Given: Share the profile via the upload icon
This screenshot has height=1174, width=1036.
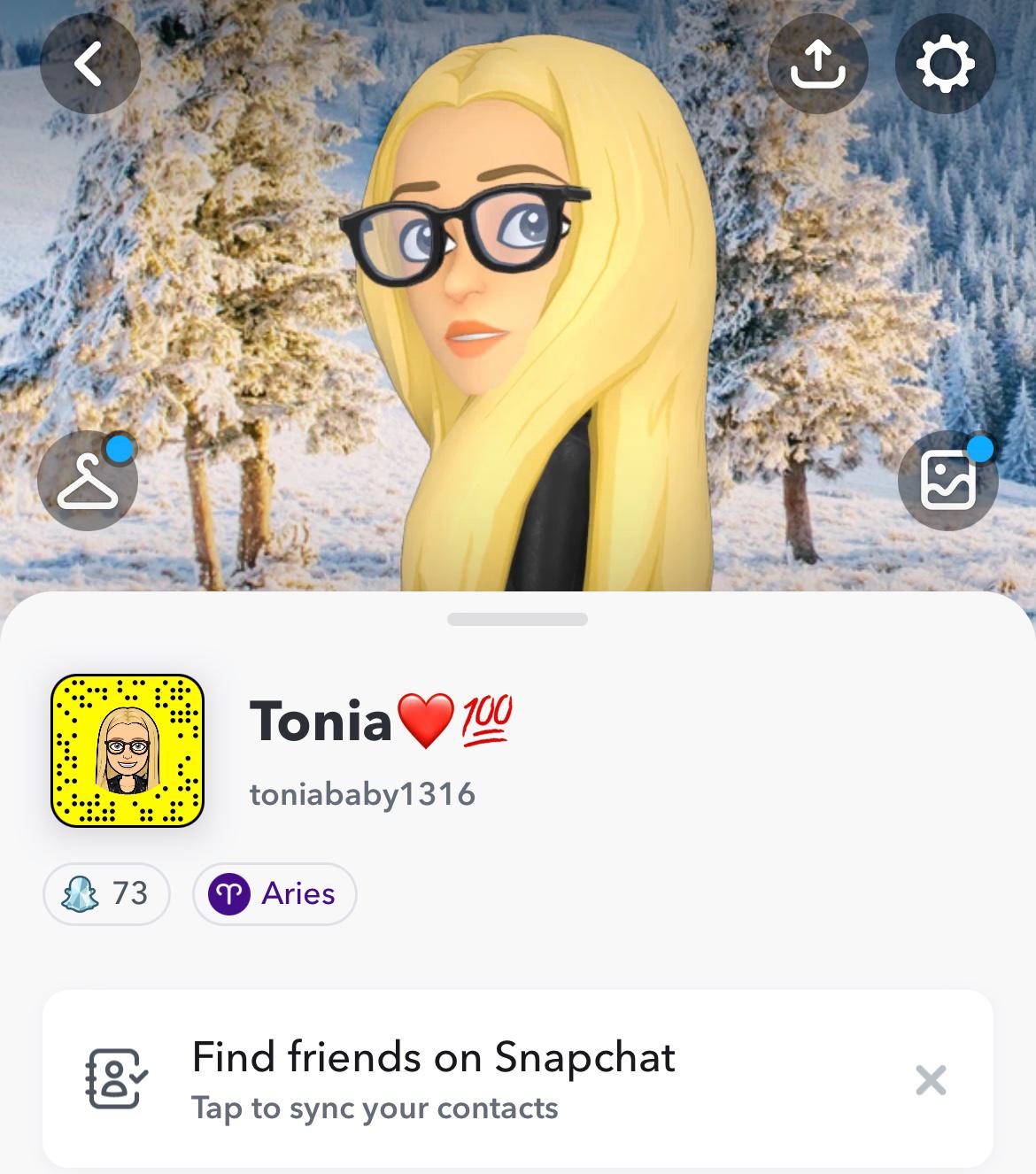Looking at the screenshot, I should point(817,64).
